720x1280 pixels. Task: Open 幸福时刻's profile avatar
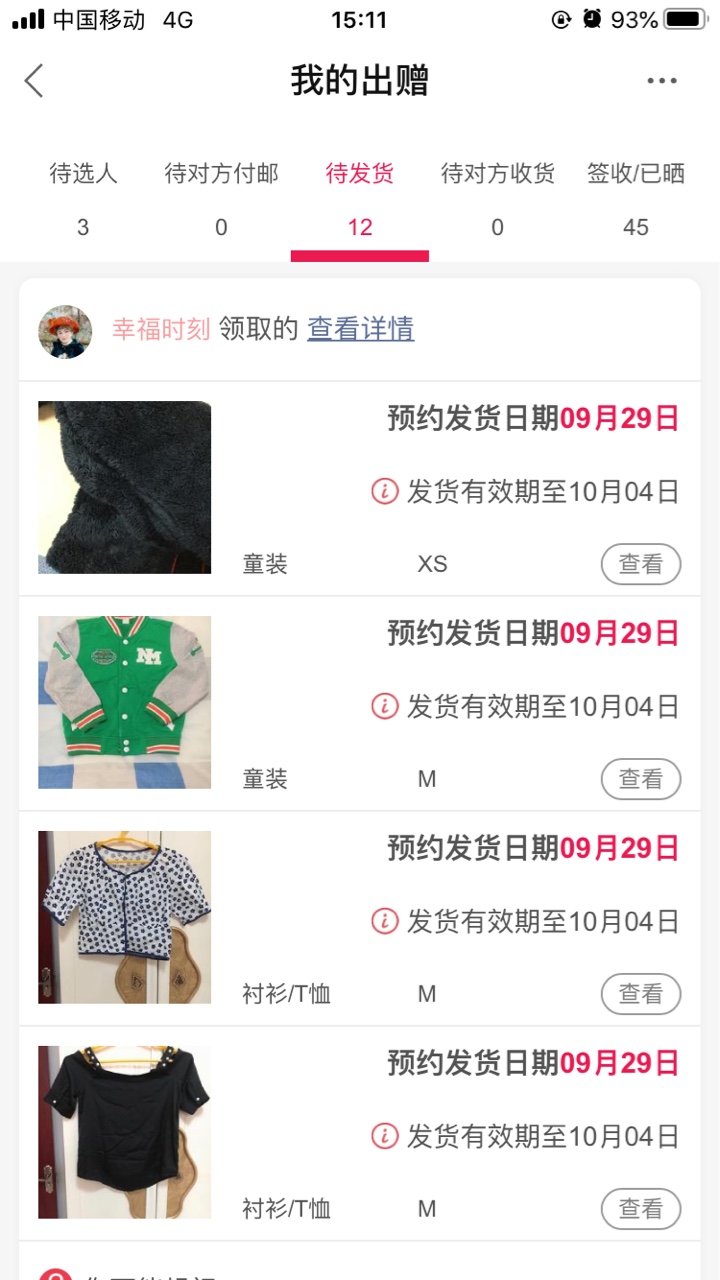tap(65, 331)
